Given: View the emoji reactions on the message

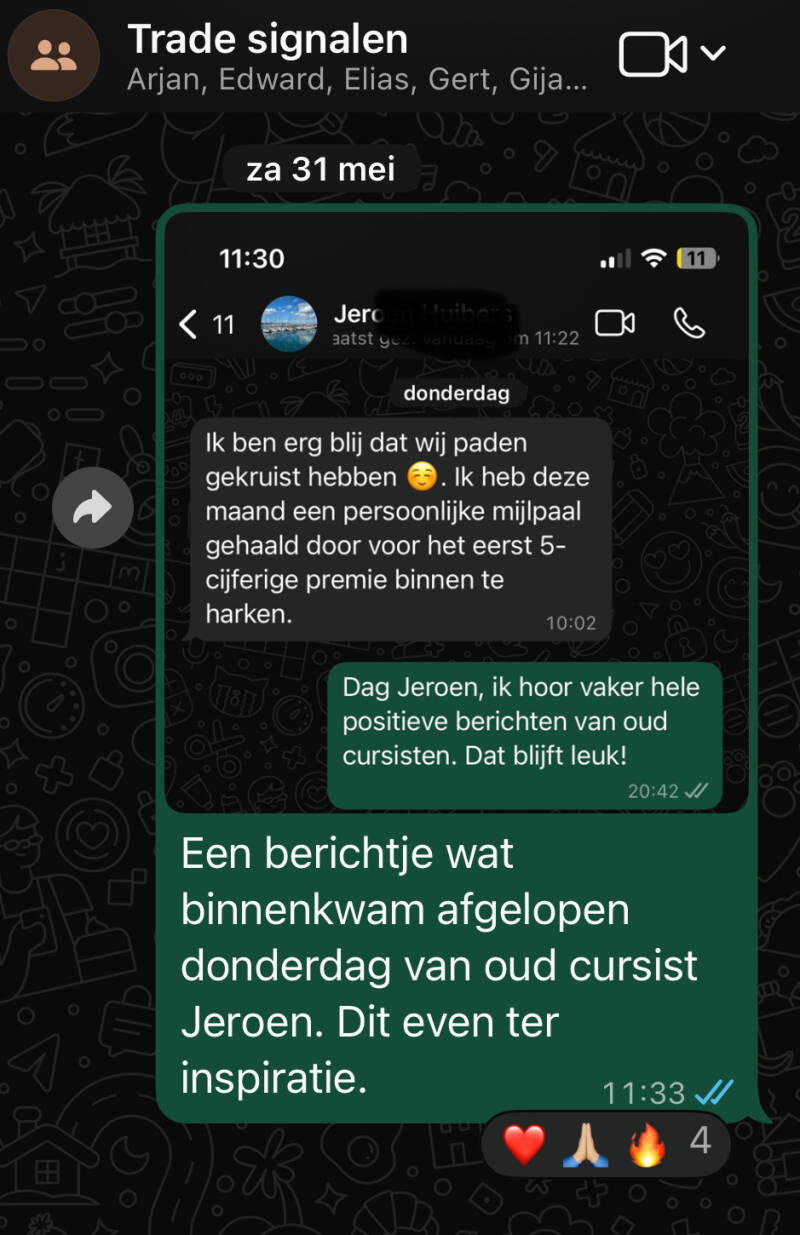Looking at the screenshot, I should tap(606, 1144).
